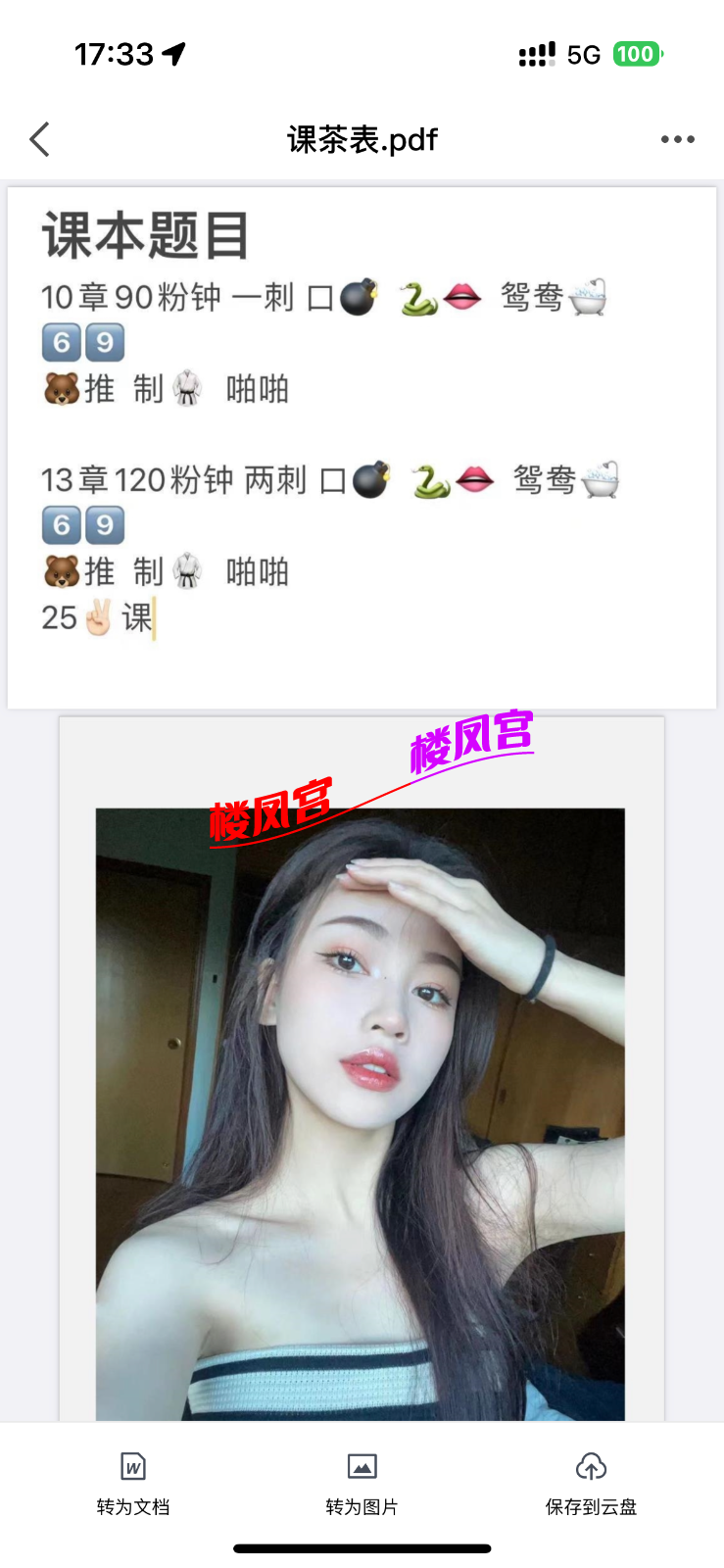
Task: Select 转为图片 to convert to image
Action: point(362,1483)
